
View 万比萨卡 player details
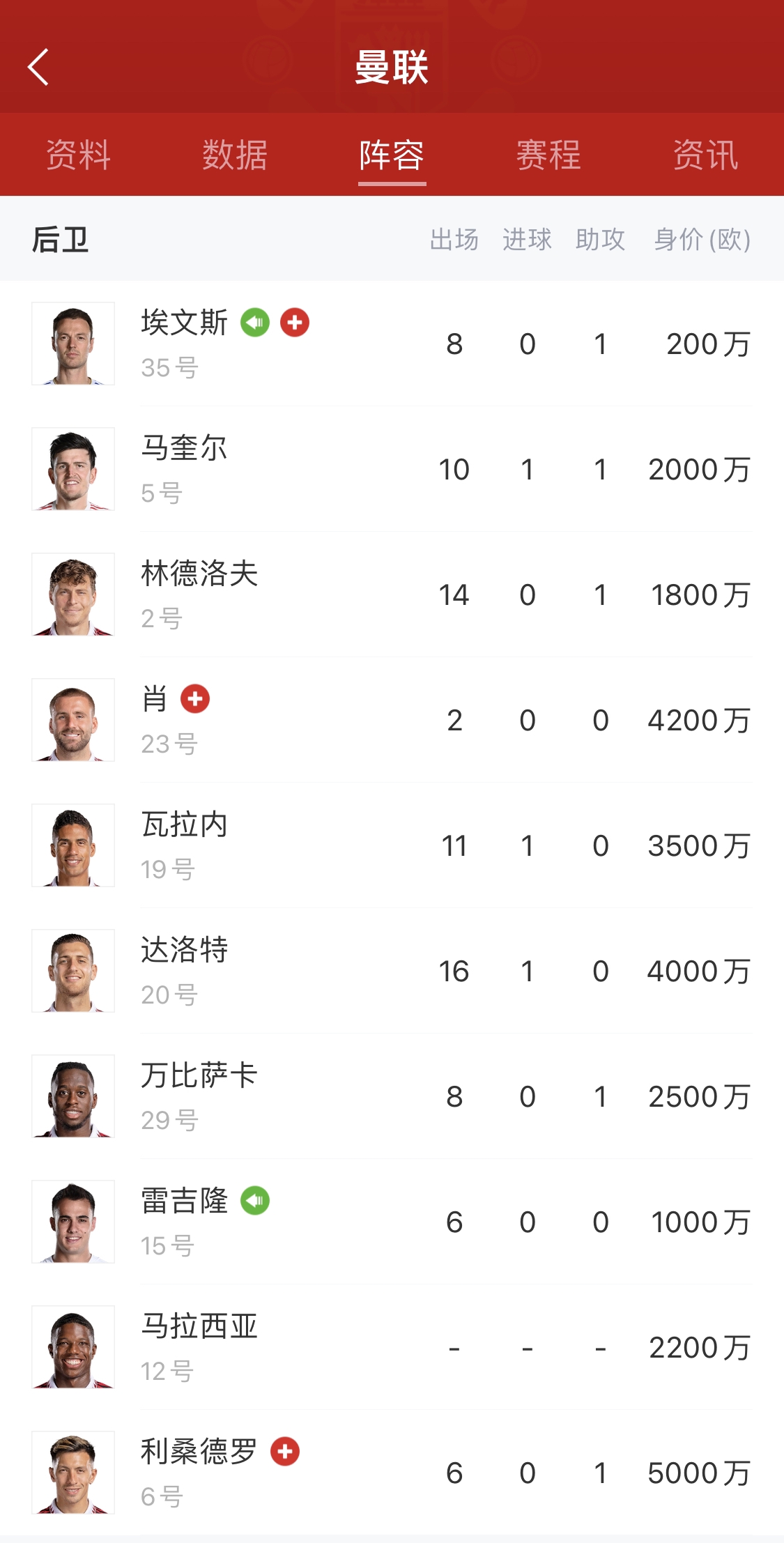tap(199, 1096)
